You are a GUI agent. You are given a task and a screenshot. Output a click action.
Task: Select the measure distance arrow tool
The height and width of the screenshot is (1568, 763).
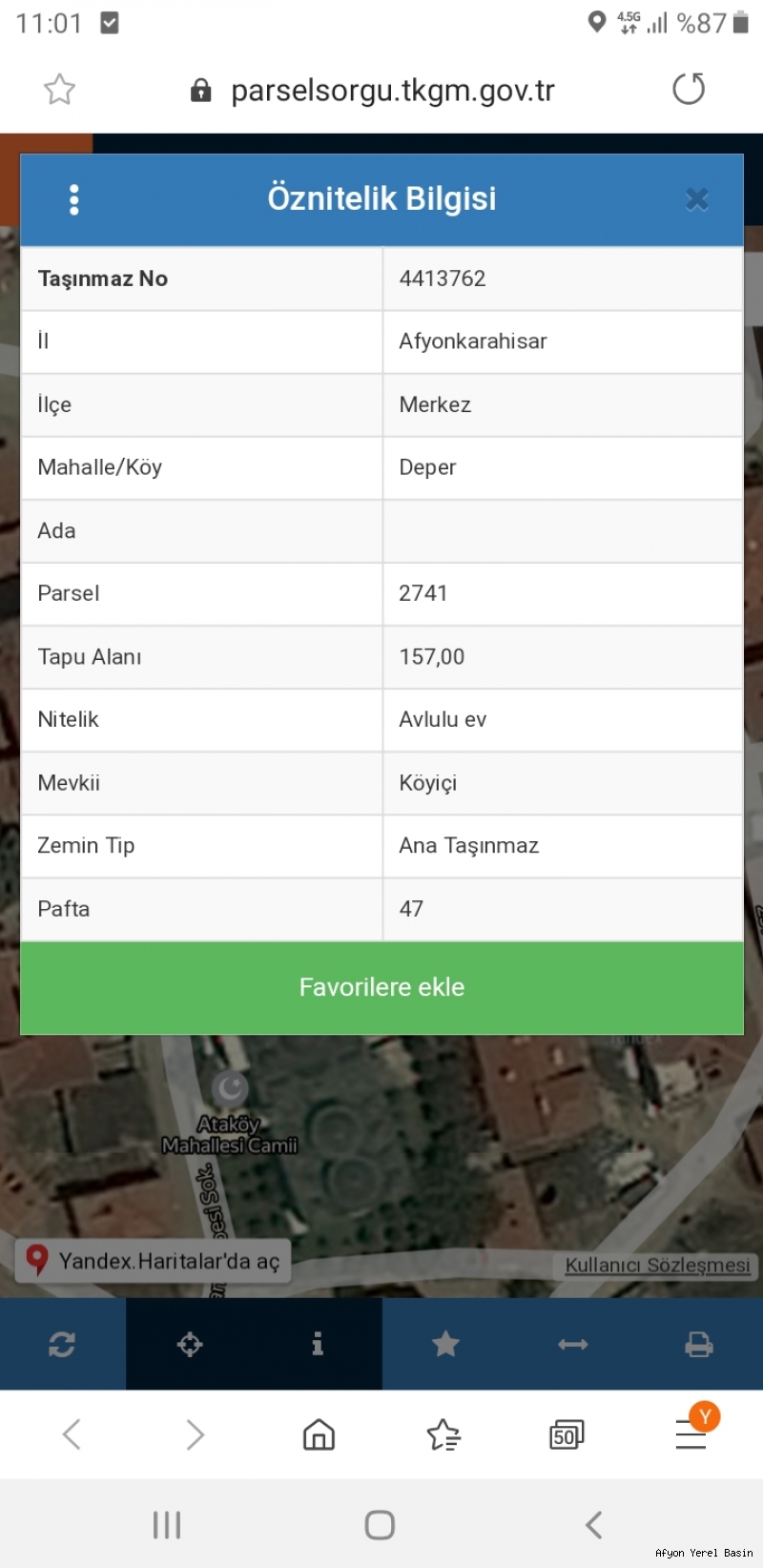point(573,1344)
